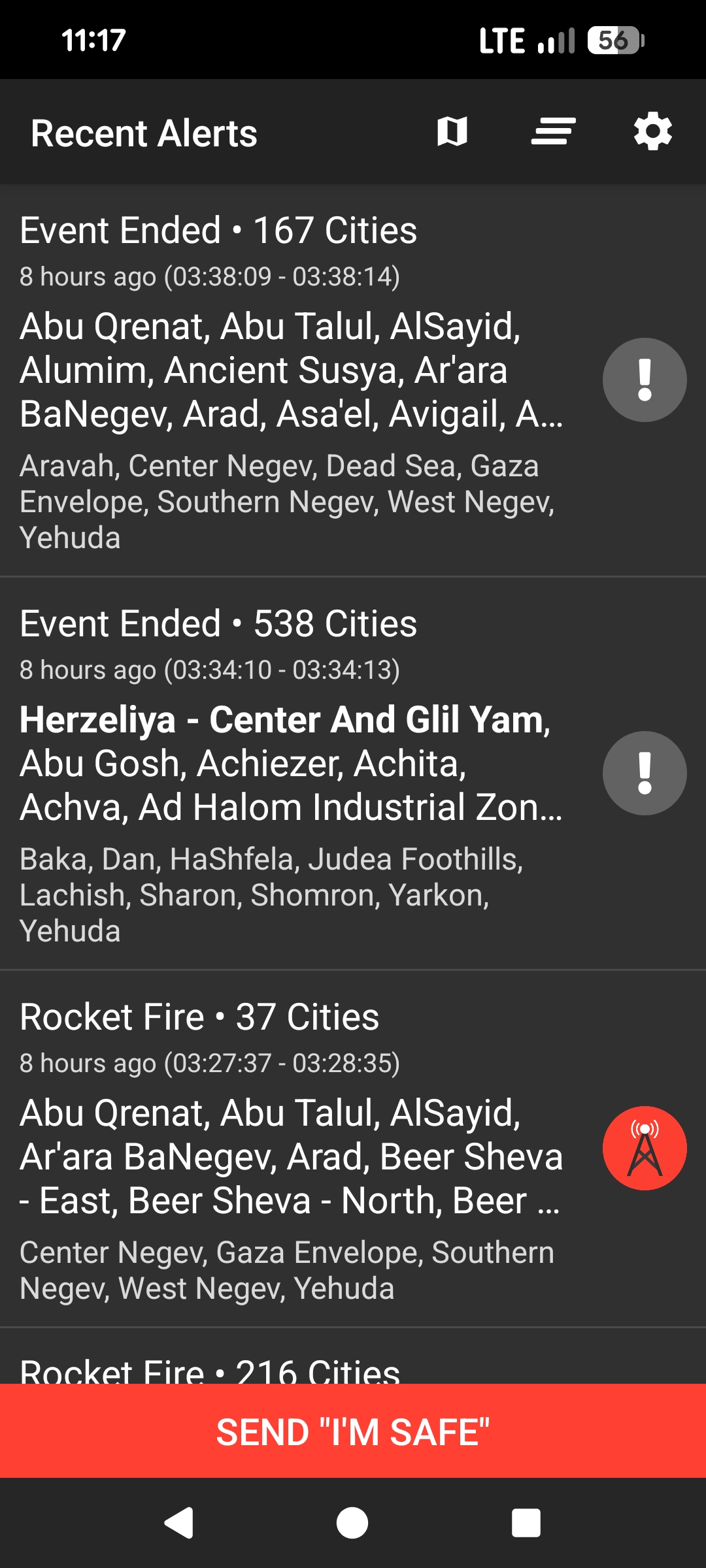The height and width of the screenshot is (1568, 706).
Task: Open the filter lines icon
Action: coord(553,132)
